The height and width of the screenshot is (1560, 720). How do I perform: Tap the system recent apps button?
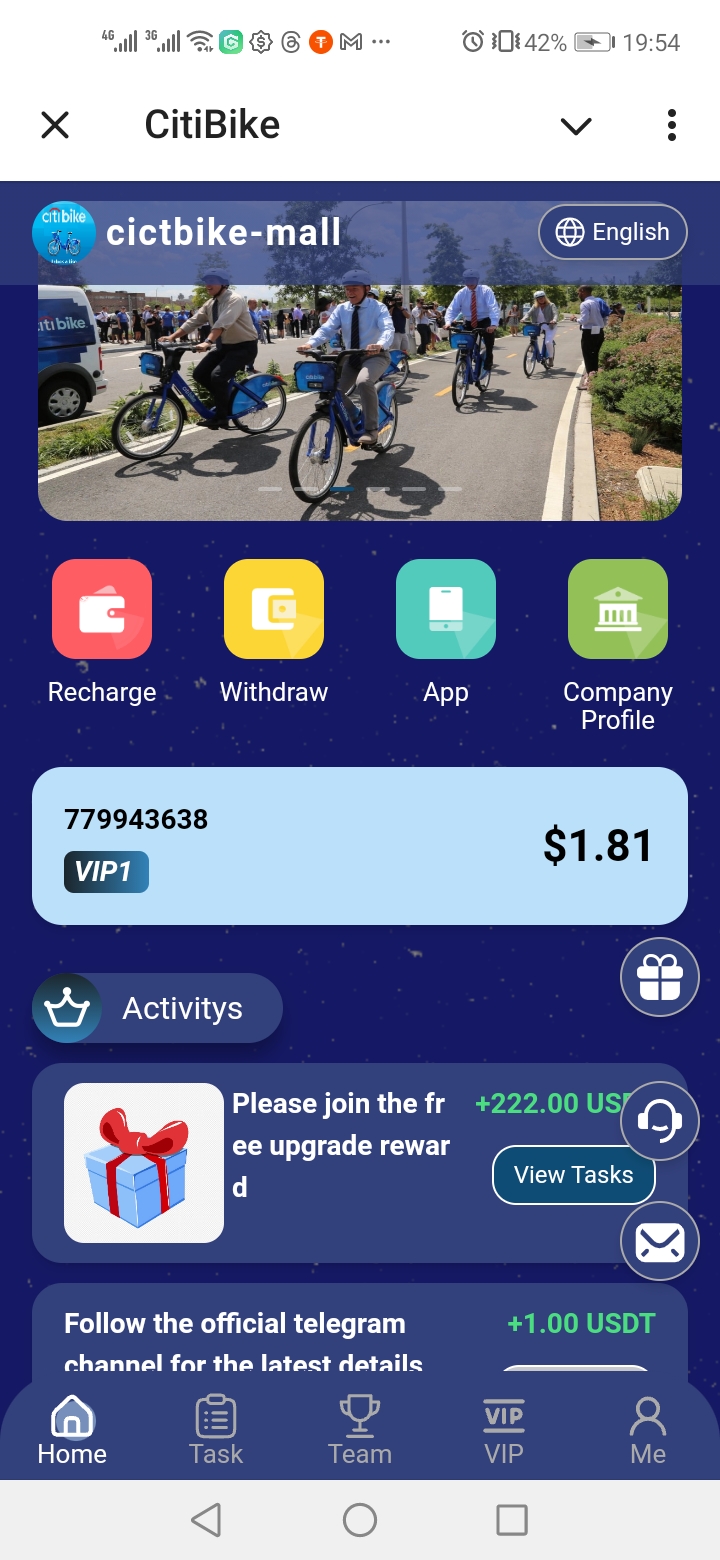point(512,1520)
